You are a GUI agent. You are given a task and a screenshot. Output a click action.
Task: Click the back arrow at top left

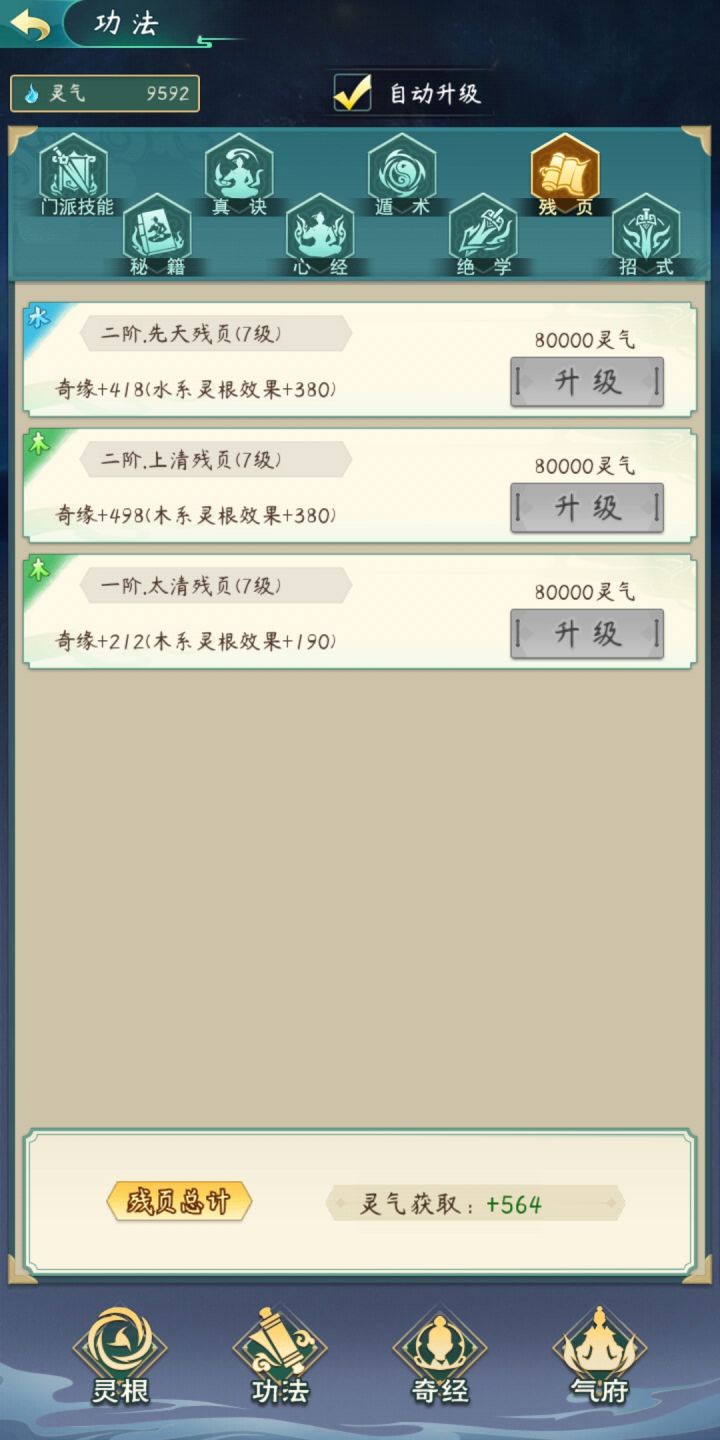[30, 23]
